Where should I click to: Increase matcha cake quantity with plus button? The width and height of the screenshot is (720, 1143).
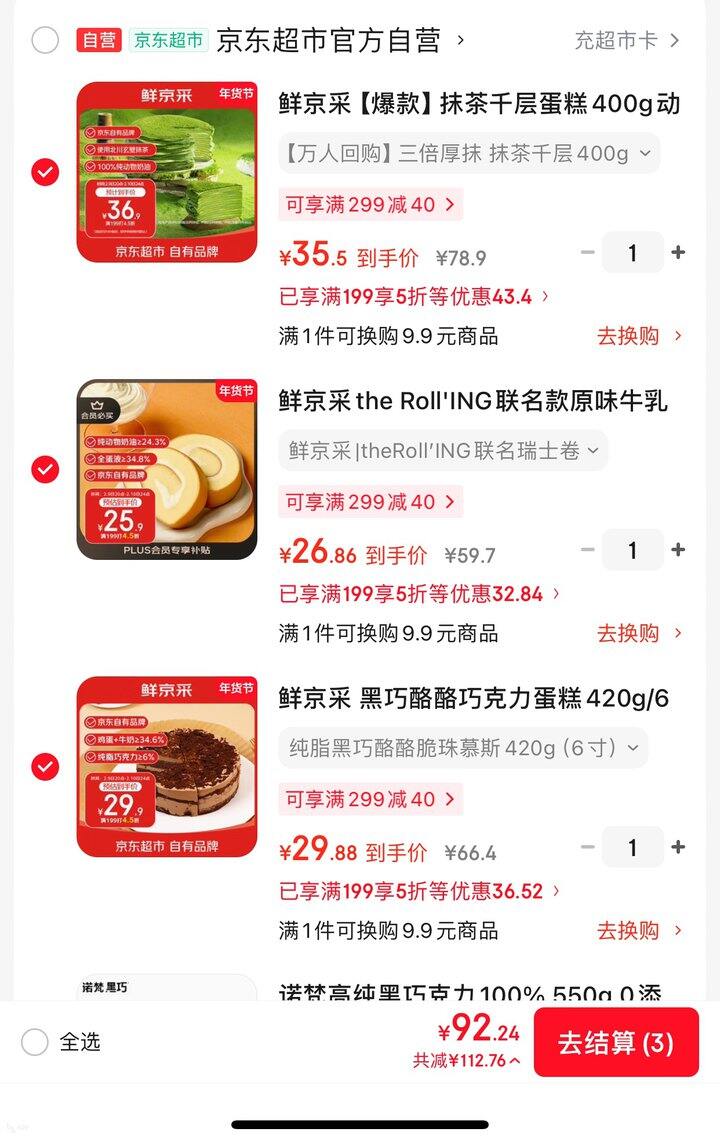click(678, 253)
